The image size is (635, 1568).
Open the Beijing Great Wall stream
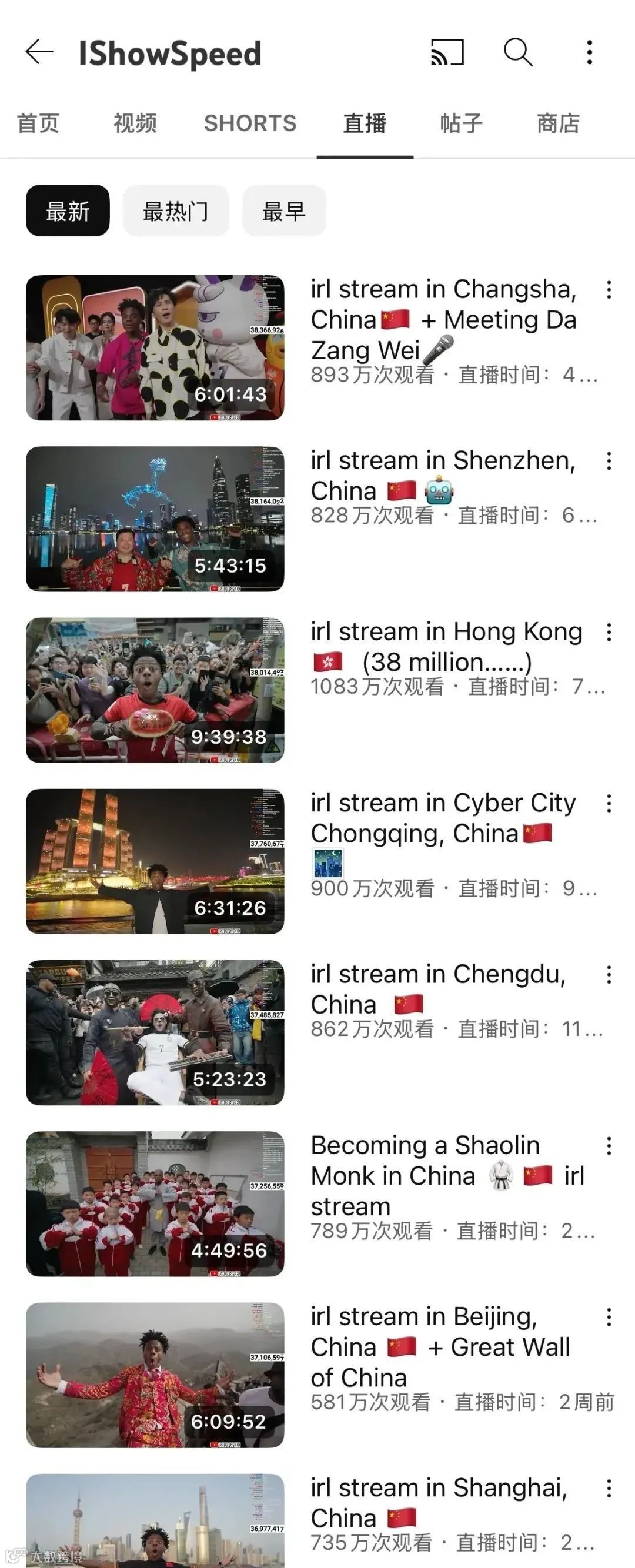click(x=155, y=1375)
